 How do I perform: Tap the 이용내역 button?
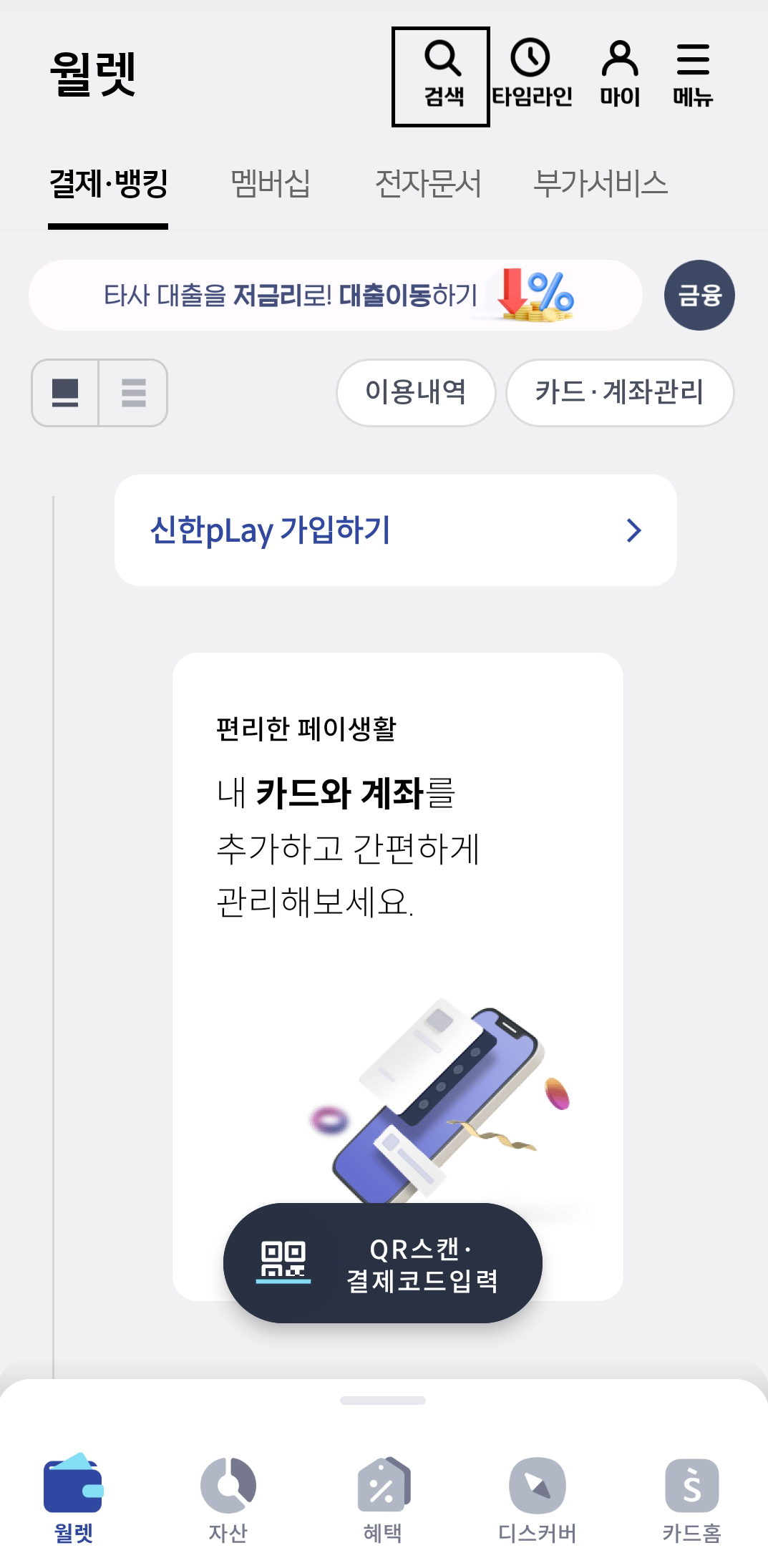416,392
